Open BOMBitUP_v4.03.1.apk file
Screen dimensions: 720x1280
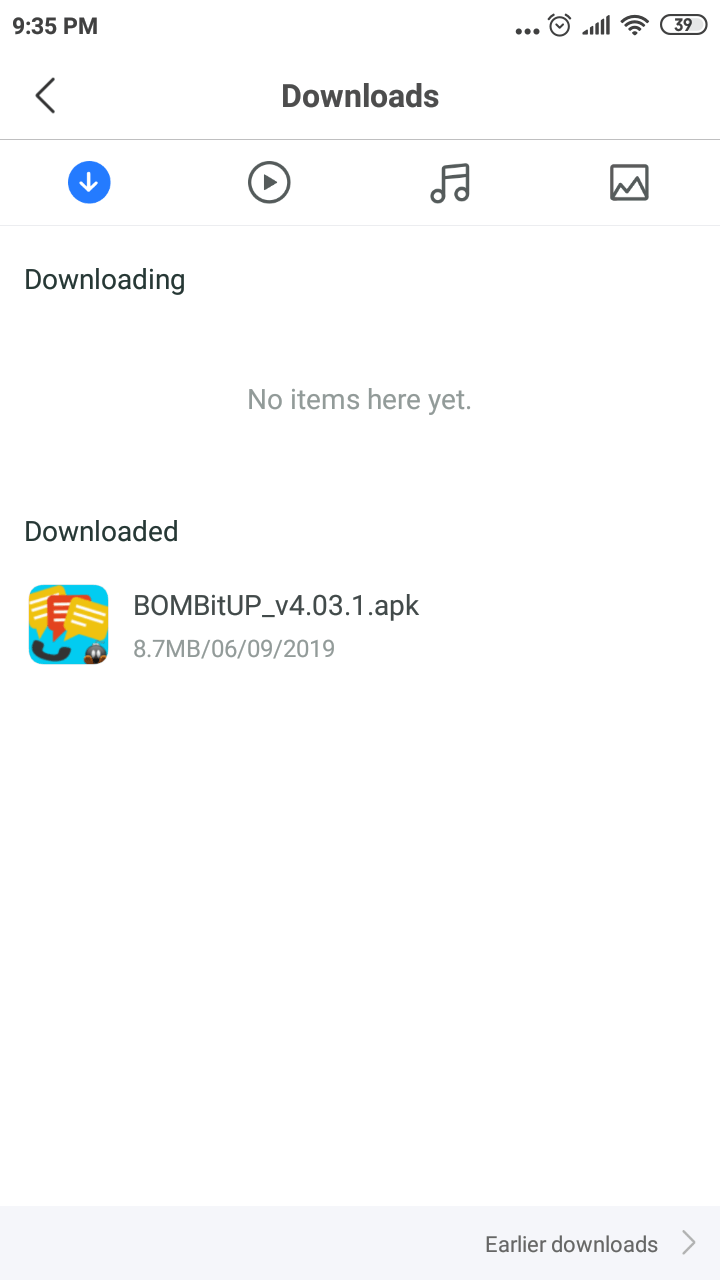coord(360,625)
